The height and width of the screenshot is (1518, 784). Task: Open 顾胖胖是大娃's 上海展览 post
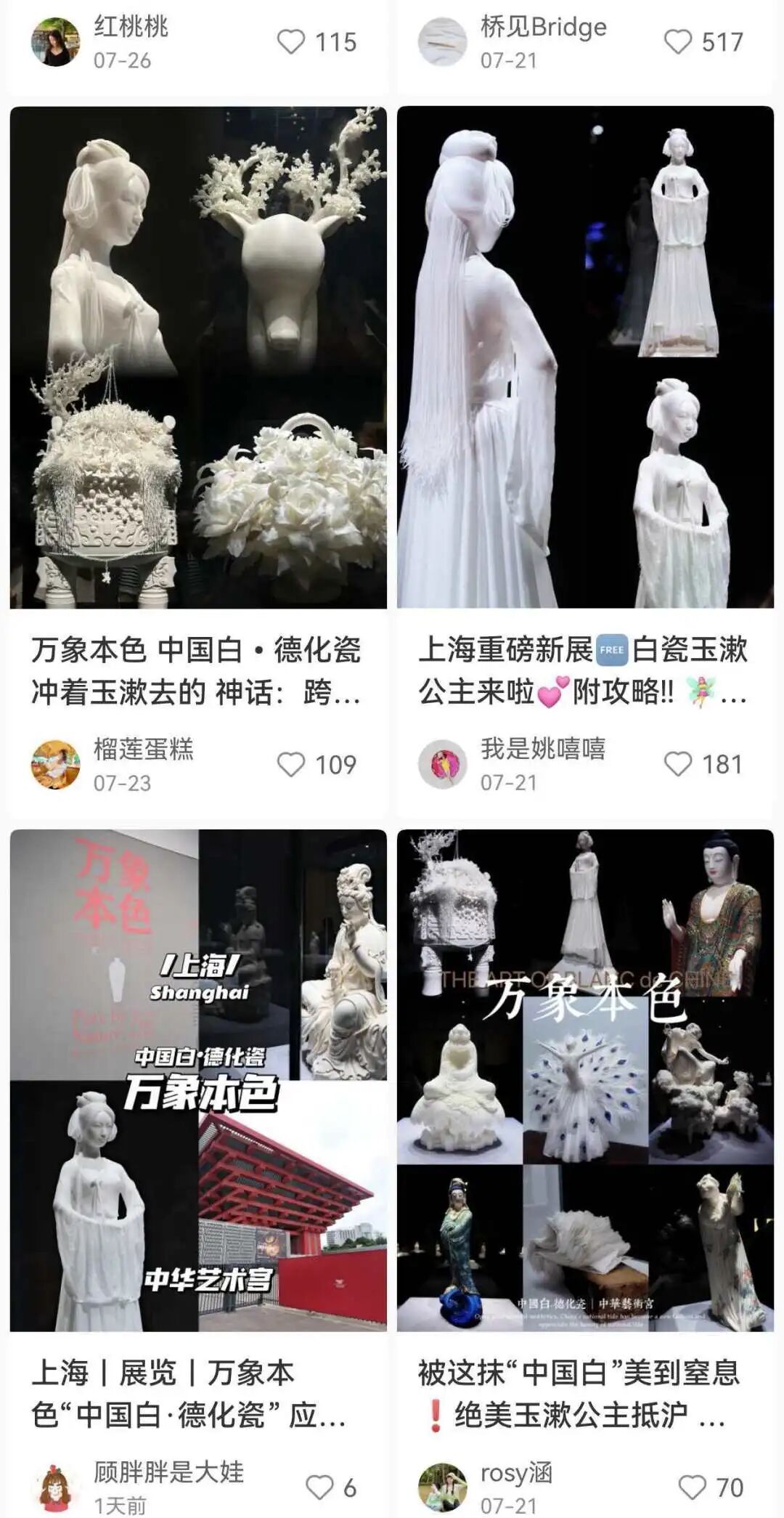pyautogui.click(x=198, y=1080)
